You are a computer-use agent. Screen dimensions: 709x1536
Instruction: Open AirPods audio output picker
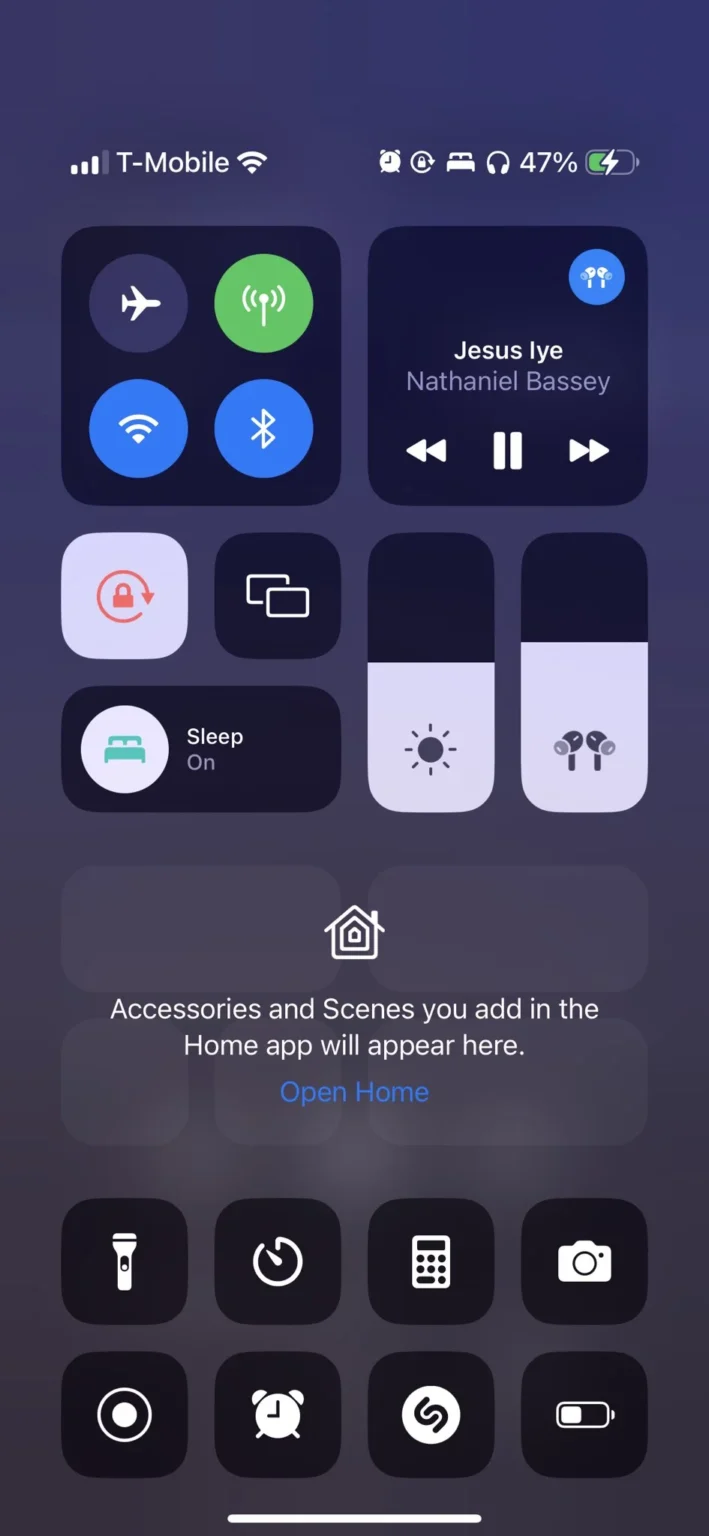(x=597, y=276)
